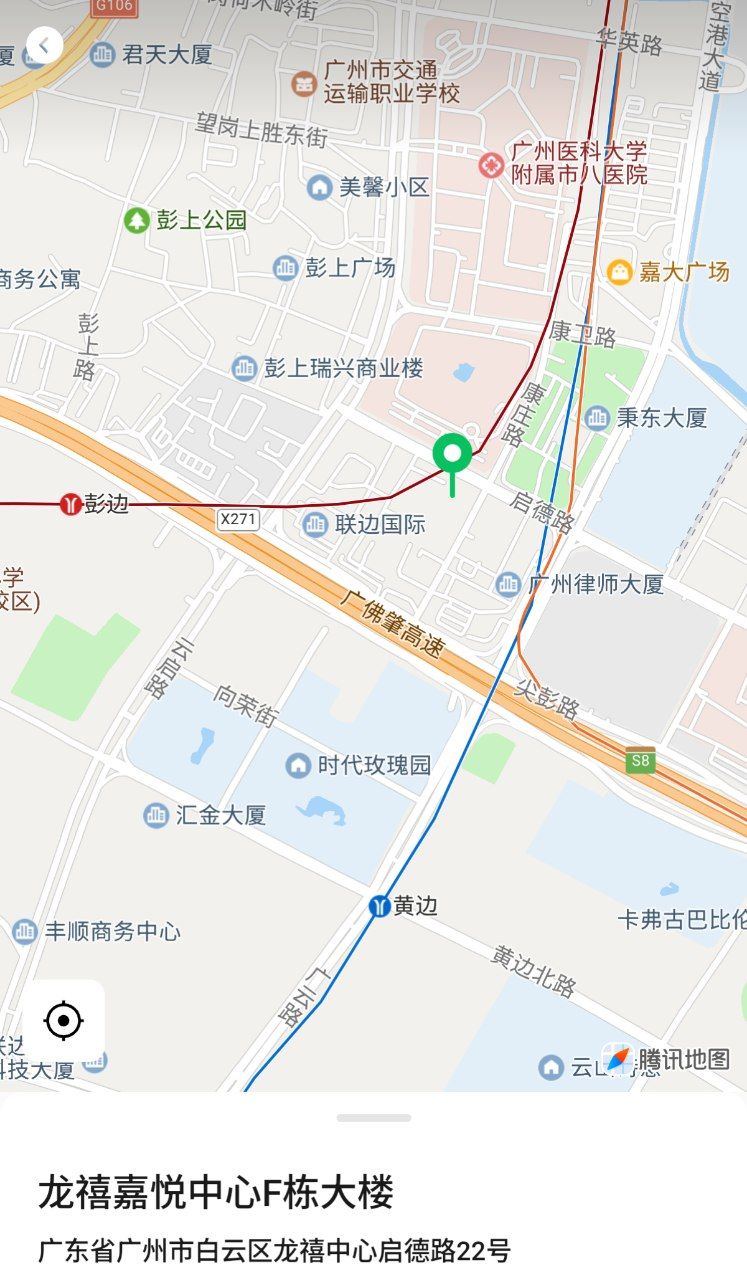Select the 黄边 metro station marker
Viewport: 747px width, 1280px height.
point(380,906)
